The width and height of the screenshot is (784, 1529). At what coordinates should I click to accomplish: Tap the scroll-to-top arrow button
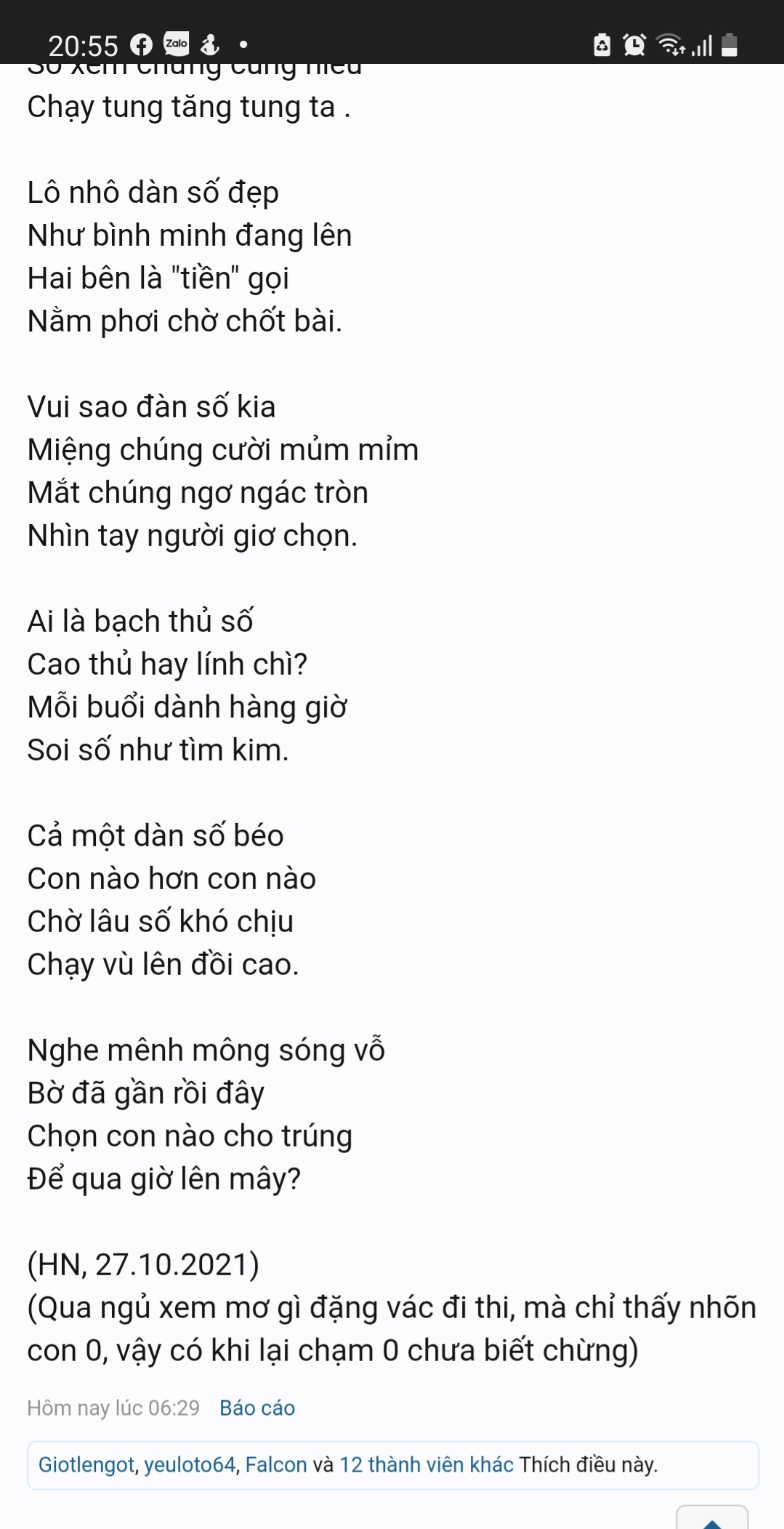712,1520
